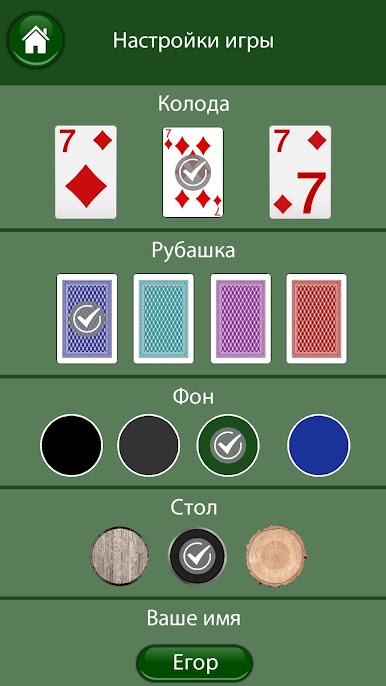Choose the teal card back

164,318
